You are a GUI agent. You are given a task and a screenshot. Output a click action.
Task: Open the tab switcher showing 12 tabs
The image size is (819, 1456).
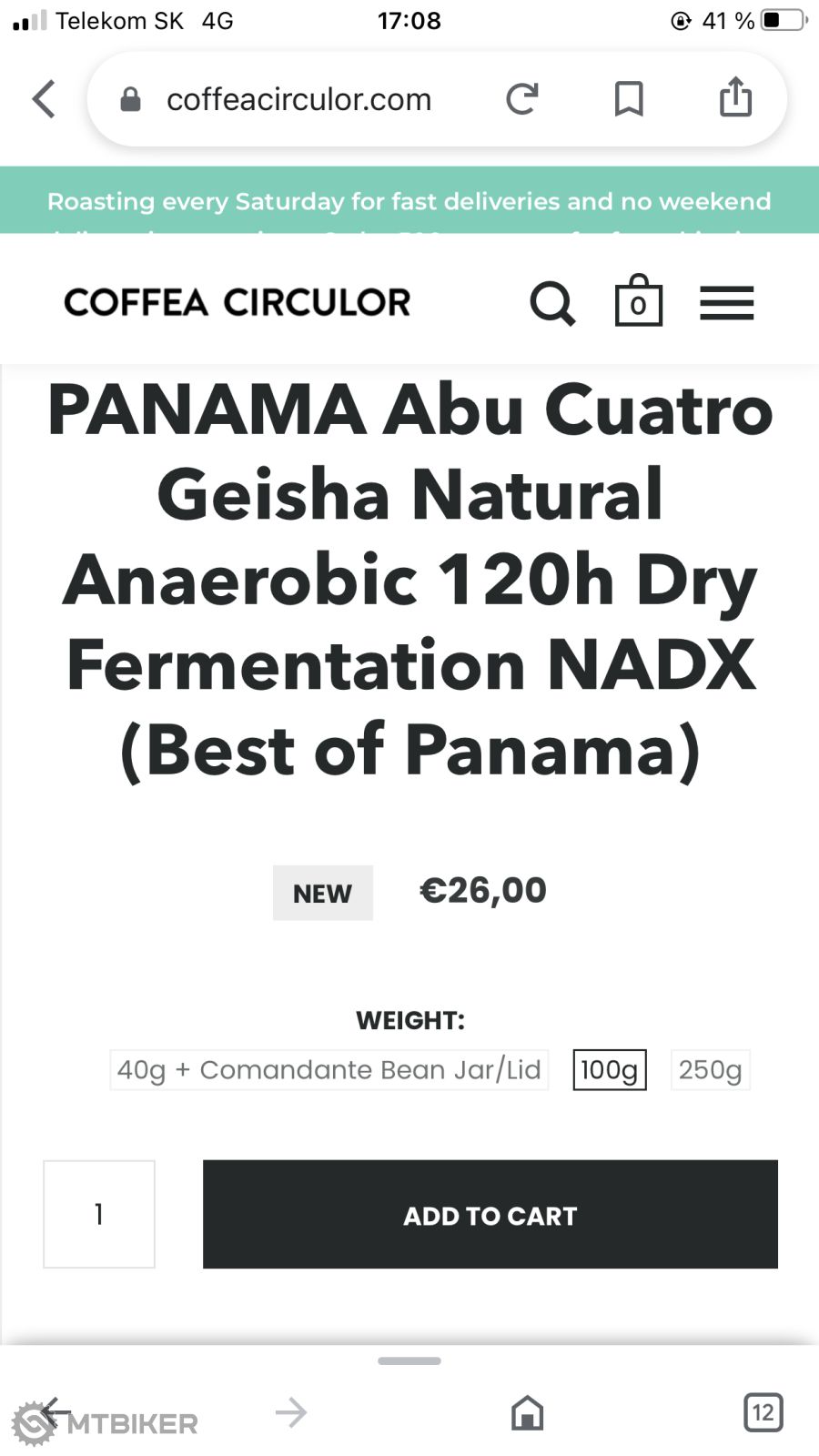[x=763, y=1413]
